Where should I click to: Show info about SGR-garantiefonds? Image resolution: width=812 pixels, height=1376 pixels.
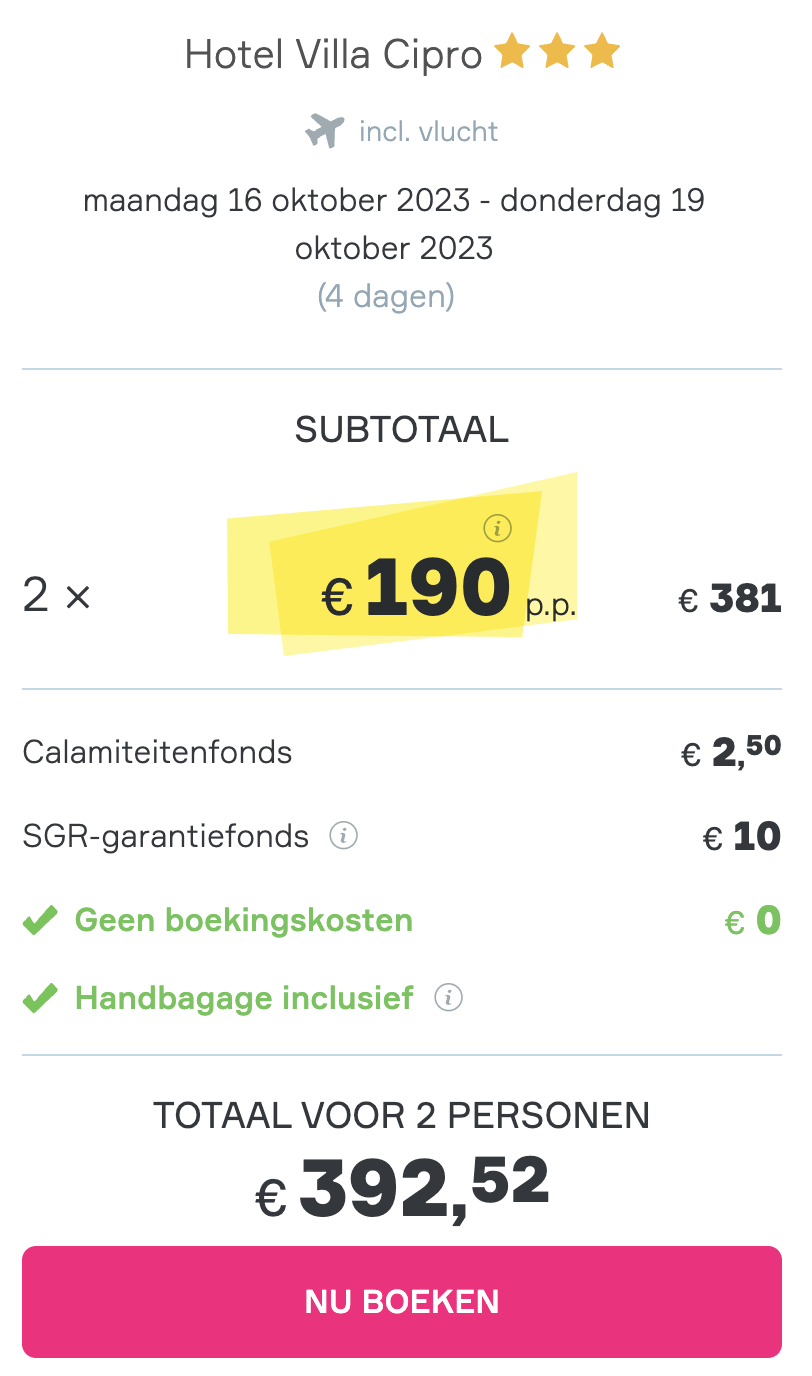tap(344, 835)
